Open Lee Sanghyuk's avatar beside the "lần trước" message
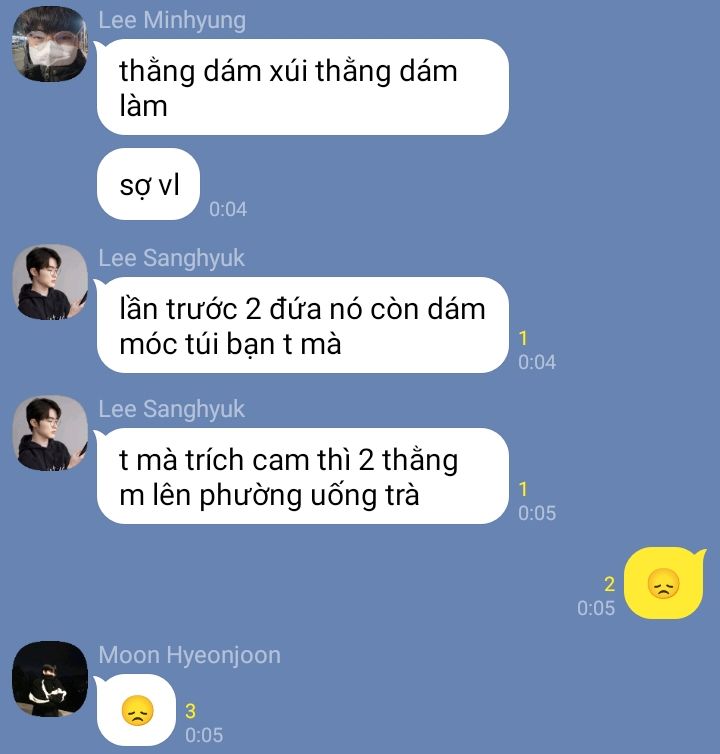This screenshot has width=720, height=754. (x=49, y=282)
